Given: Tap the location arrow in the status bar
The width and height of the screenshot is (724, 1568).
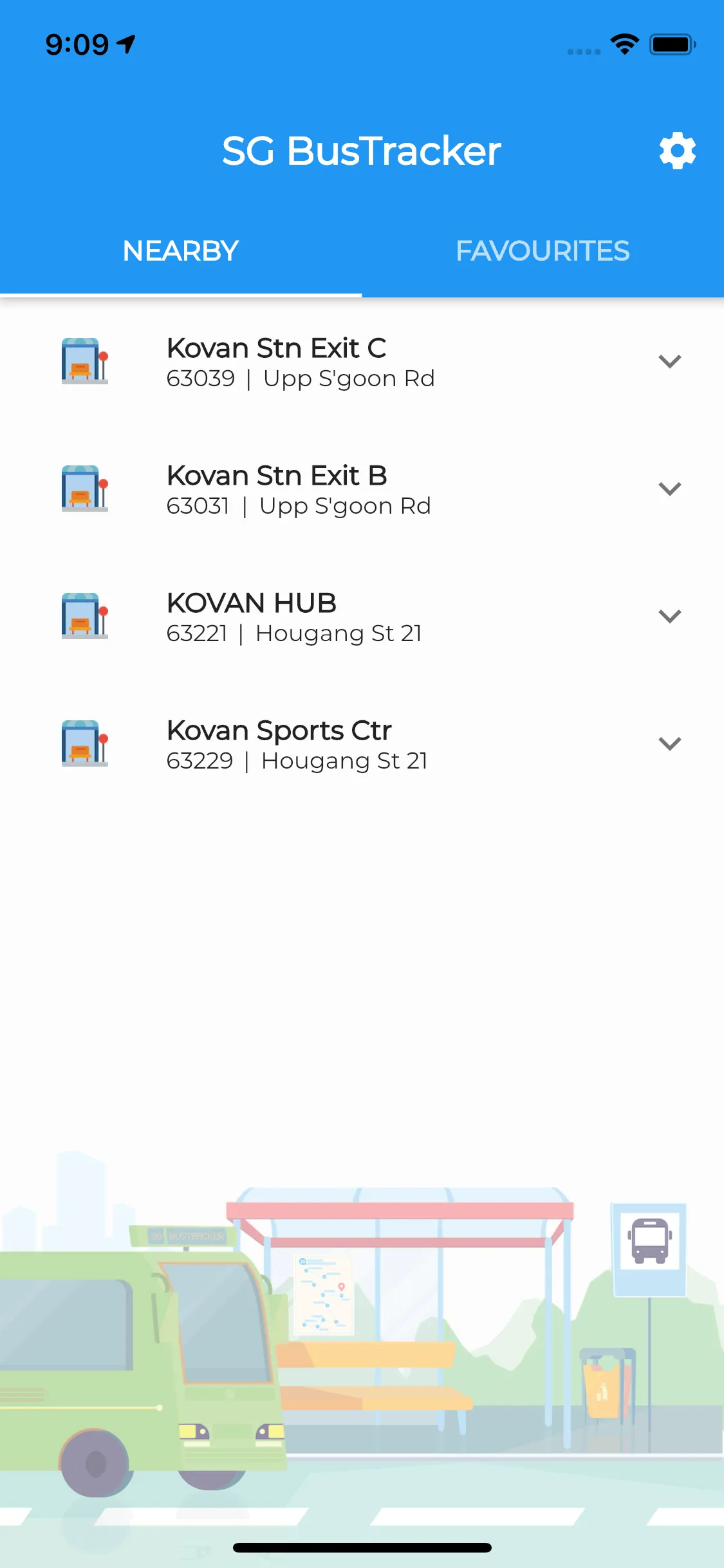Looking at the screenshot, I should (x=126, y=42).
